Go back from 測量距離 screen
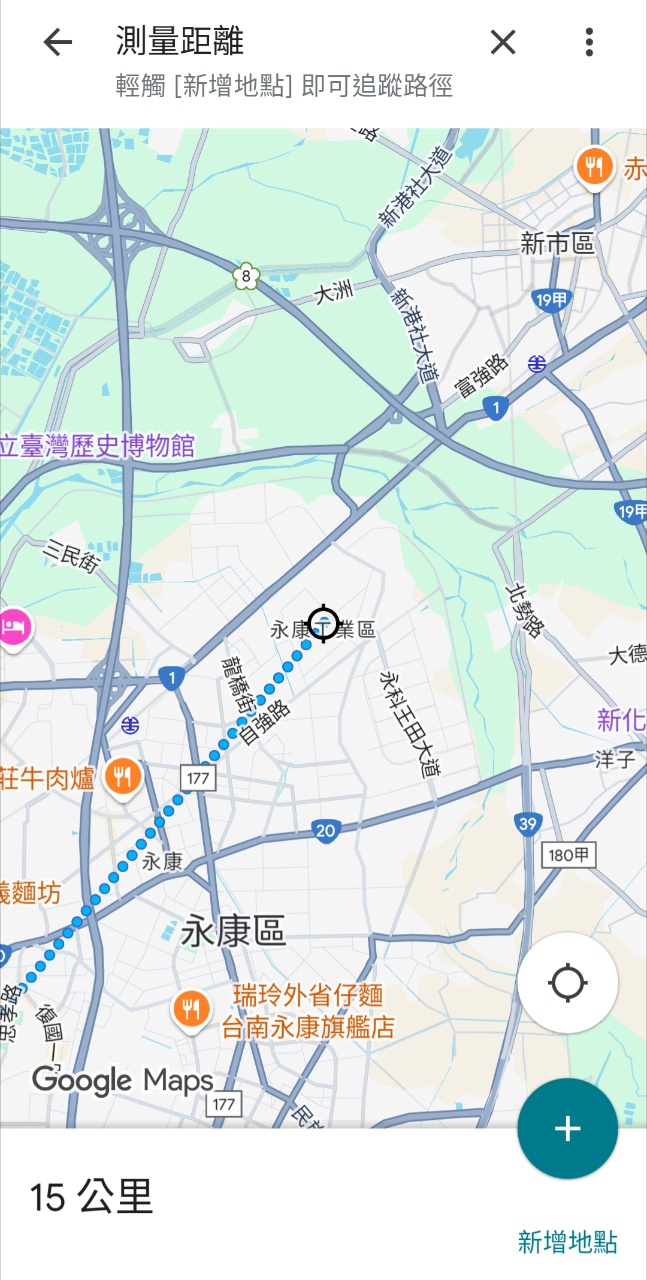Screen dimensions: 647x1280 click(x=58, y=42)
